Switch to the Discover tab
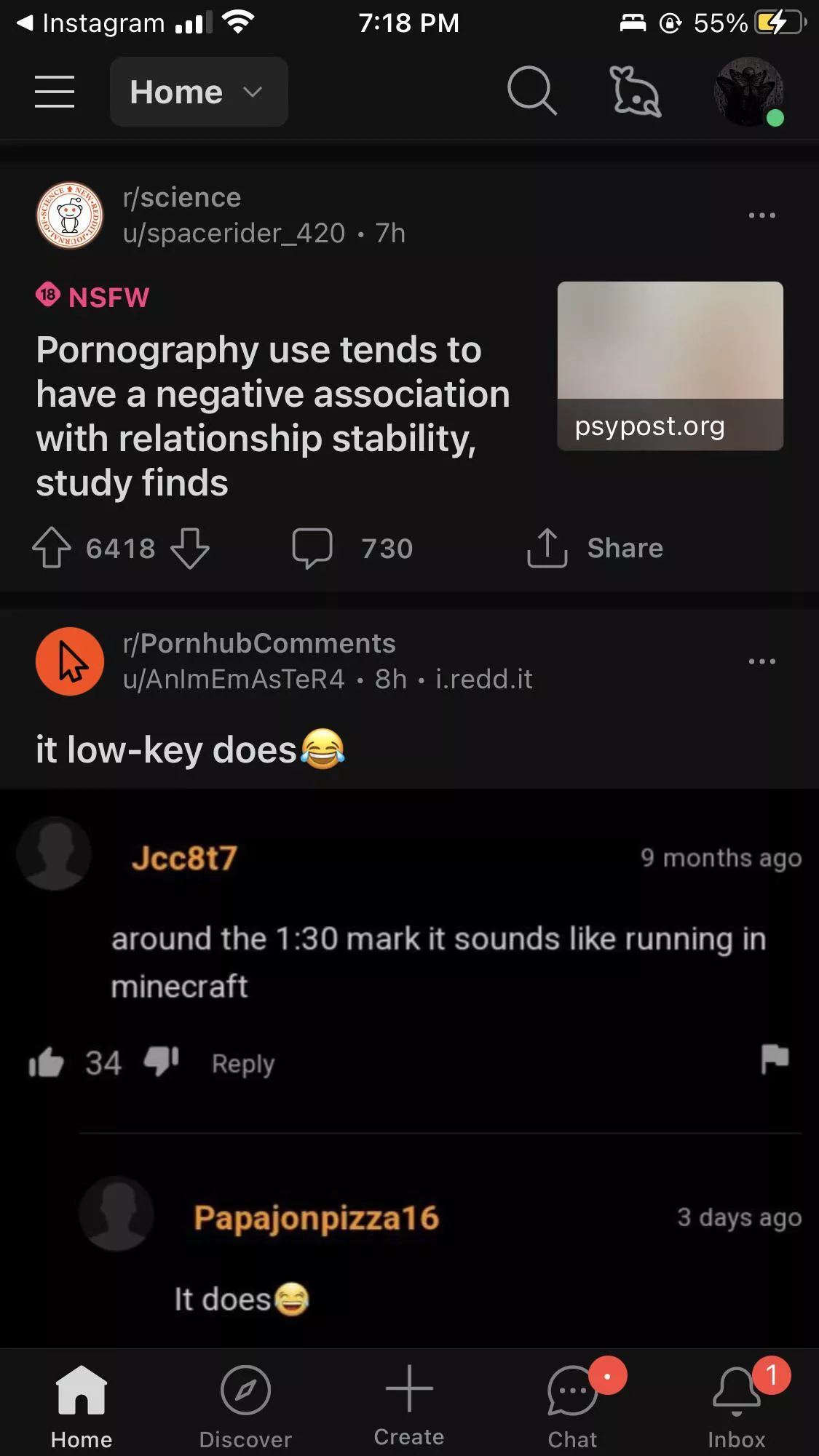The height and width of the screenshot is (1456, 819). pyautogui.click(x=245, y=1406)
